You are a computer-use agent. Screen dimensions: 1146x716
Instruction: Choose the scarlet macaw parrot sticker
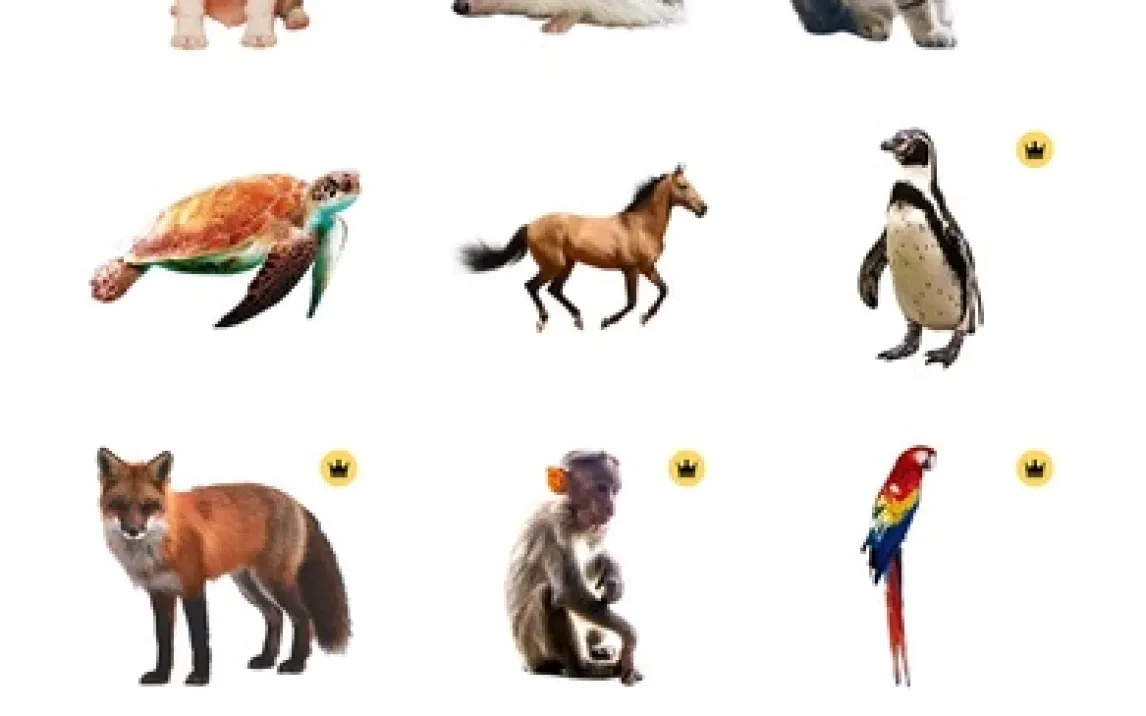897,560
